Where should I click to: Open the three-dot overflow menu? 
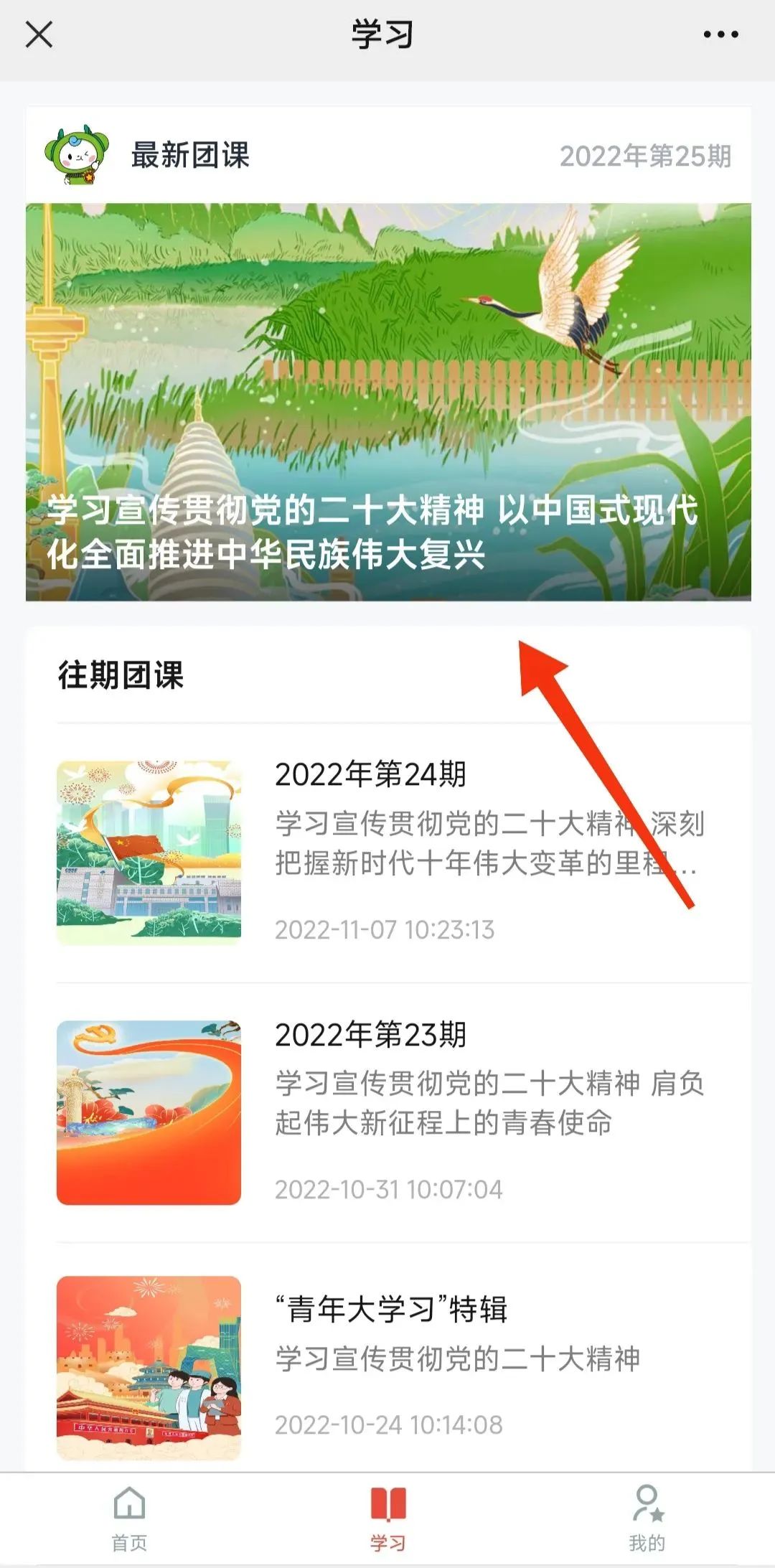pyautogui.click(x=720, y=34)
